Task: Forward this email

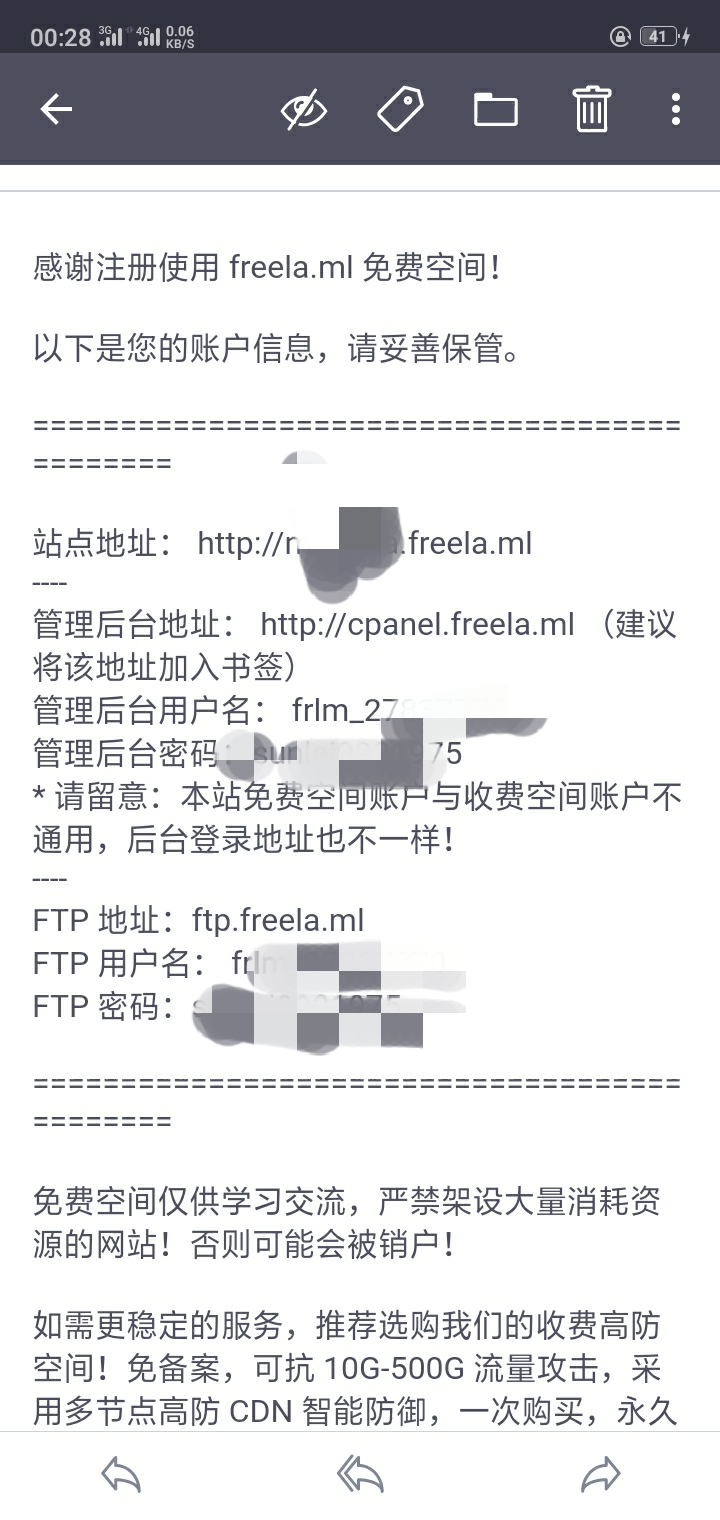Action: click(600, 1474)
